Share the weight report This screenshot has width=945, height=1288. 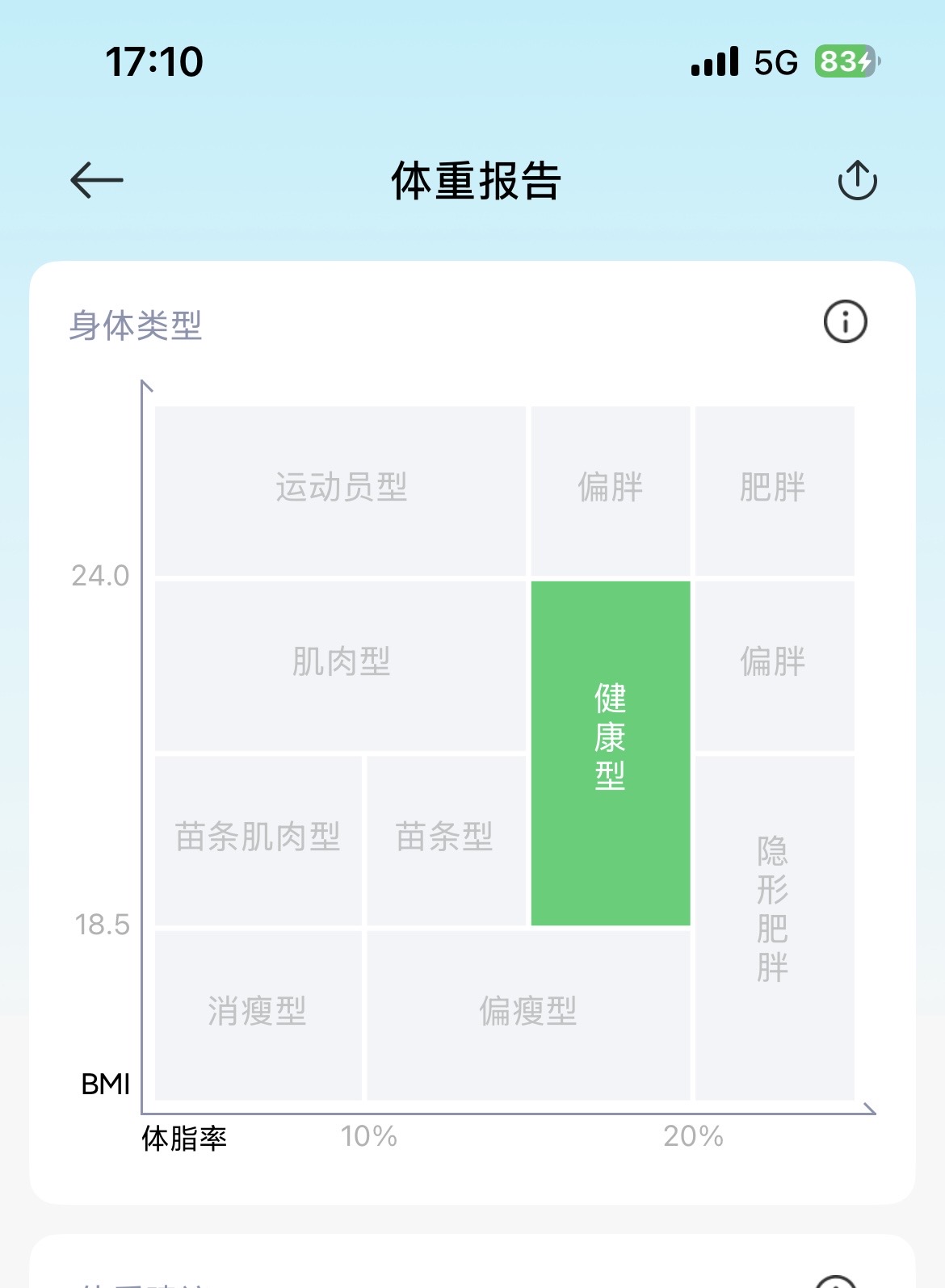857,179
